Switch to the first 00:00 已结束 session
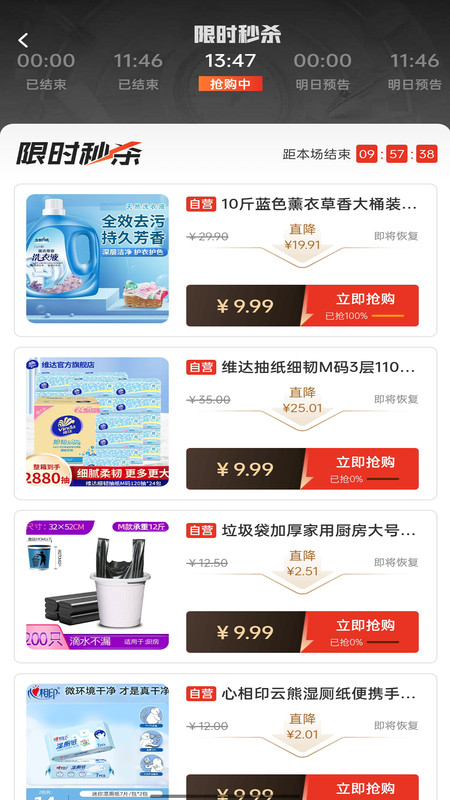450x800 pixels. [46, 71]
